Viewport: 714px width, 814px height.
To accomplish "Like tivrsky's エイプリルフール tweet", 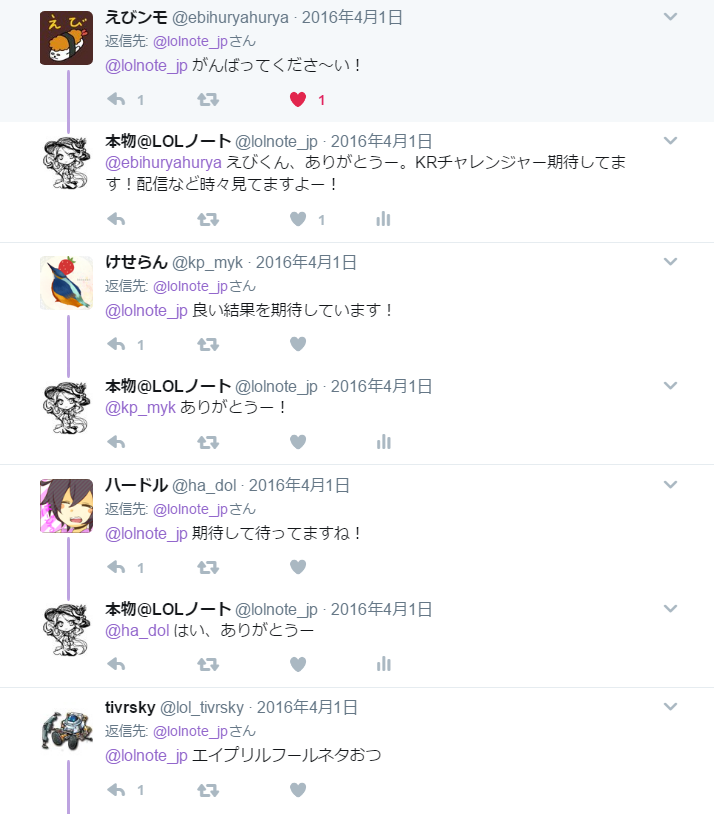I will (x=298, y=790).
